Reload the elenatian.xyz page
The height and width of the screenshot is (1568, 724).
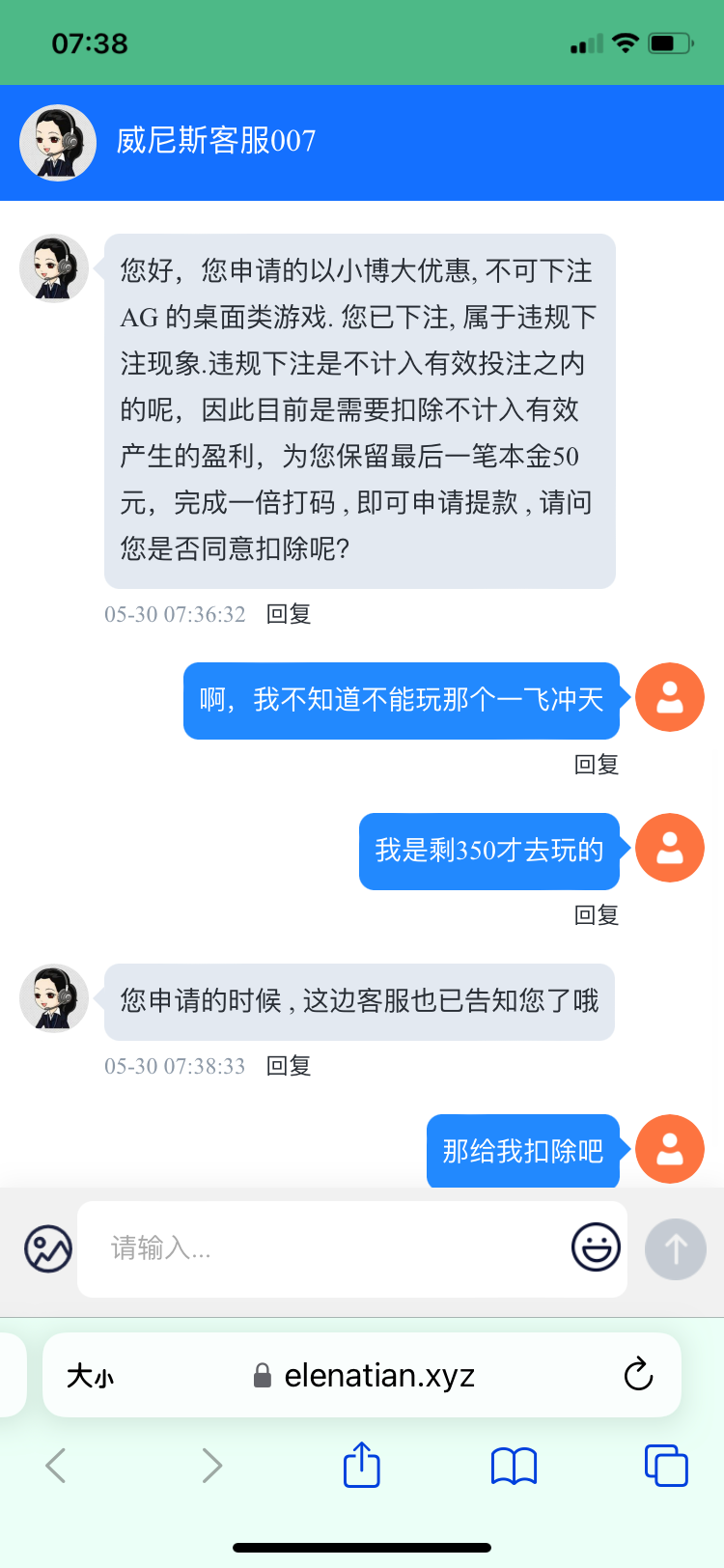point(638,1375)
